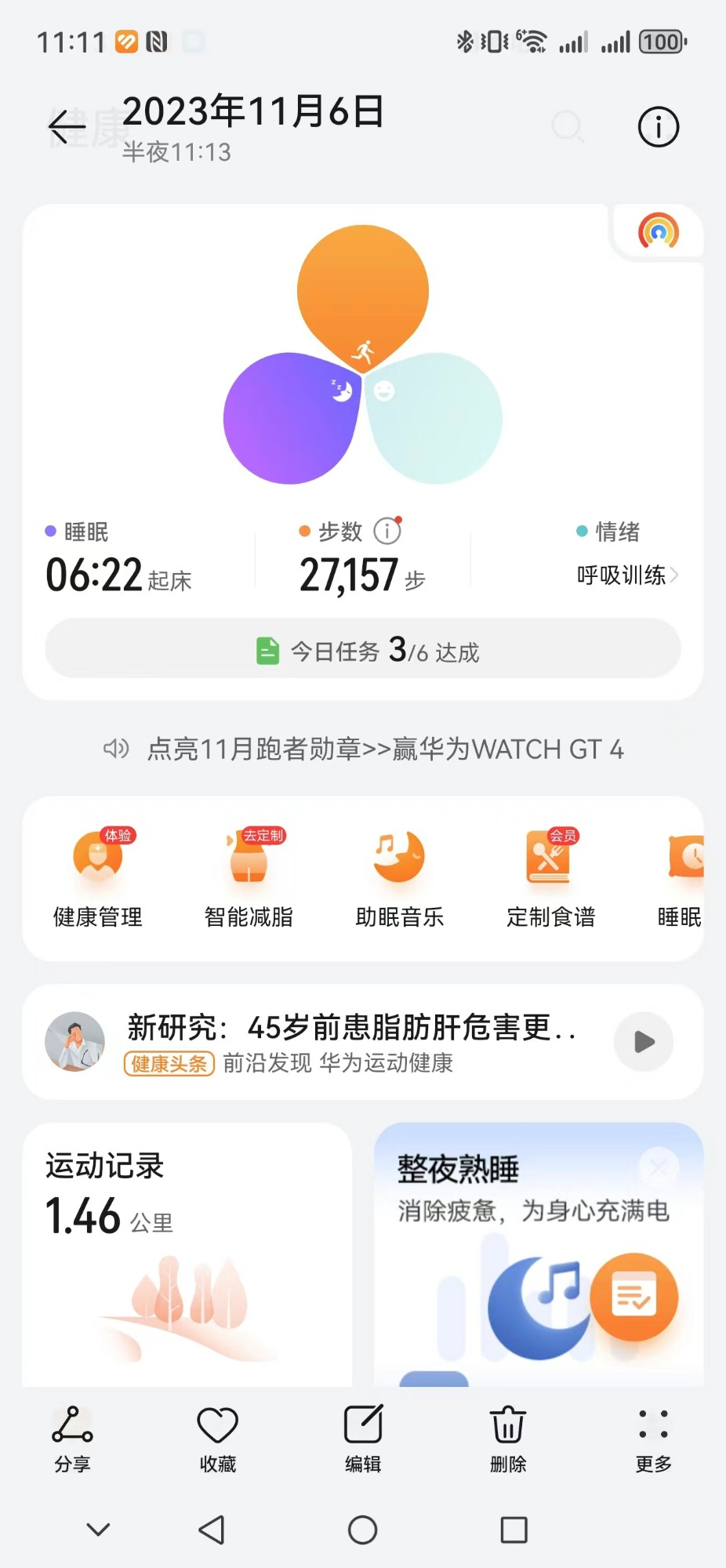Open photo details with the info icon
The image size is (726, 1568).
tap(658, 127)
